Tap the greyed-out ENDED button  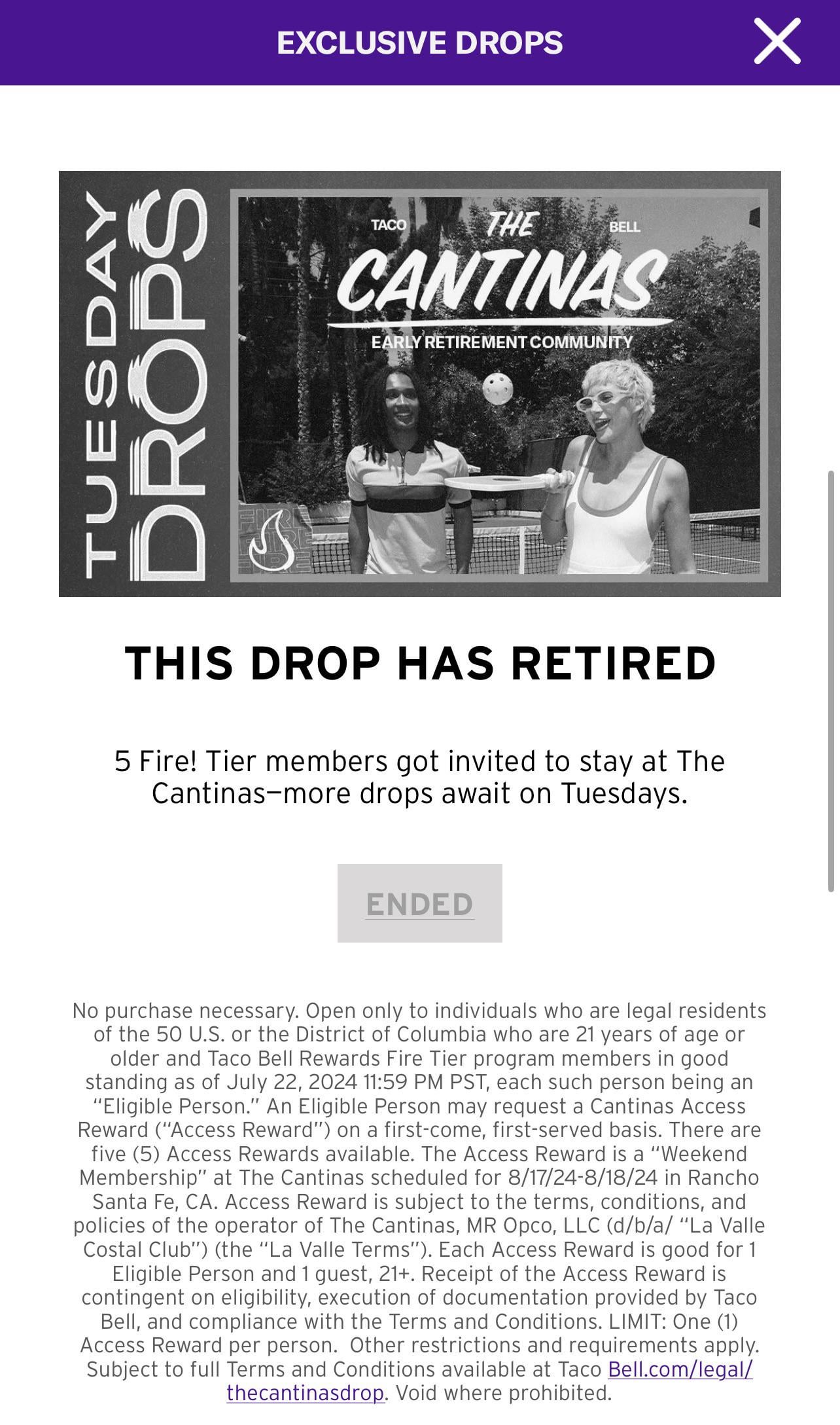tap(419, 903)
